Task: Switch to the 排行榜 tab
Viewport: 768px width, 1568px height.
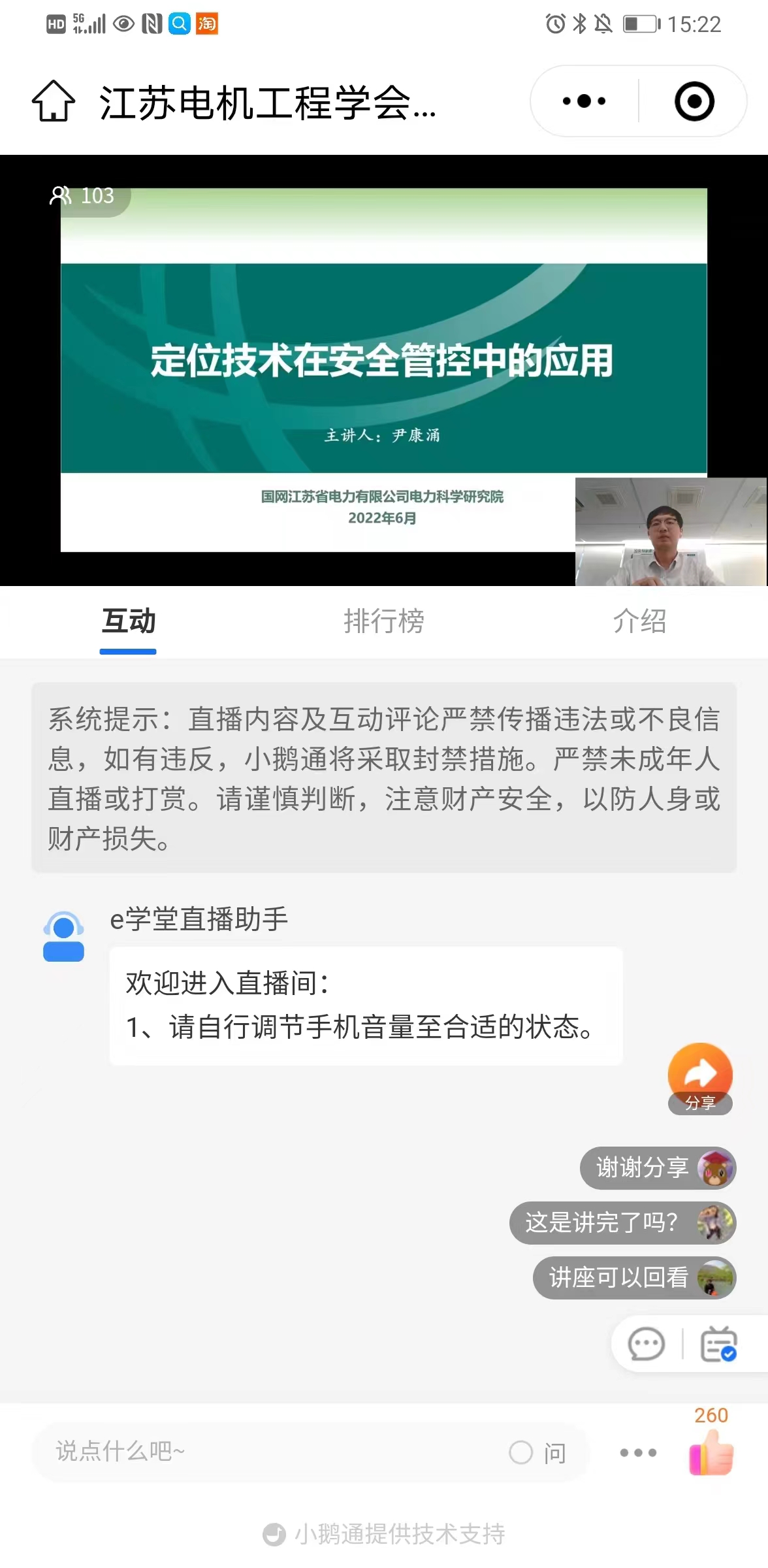Action: point(384,621)
